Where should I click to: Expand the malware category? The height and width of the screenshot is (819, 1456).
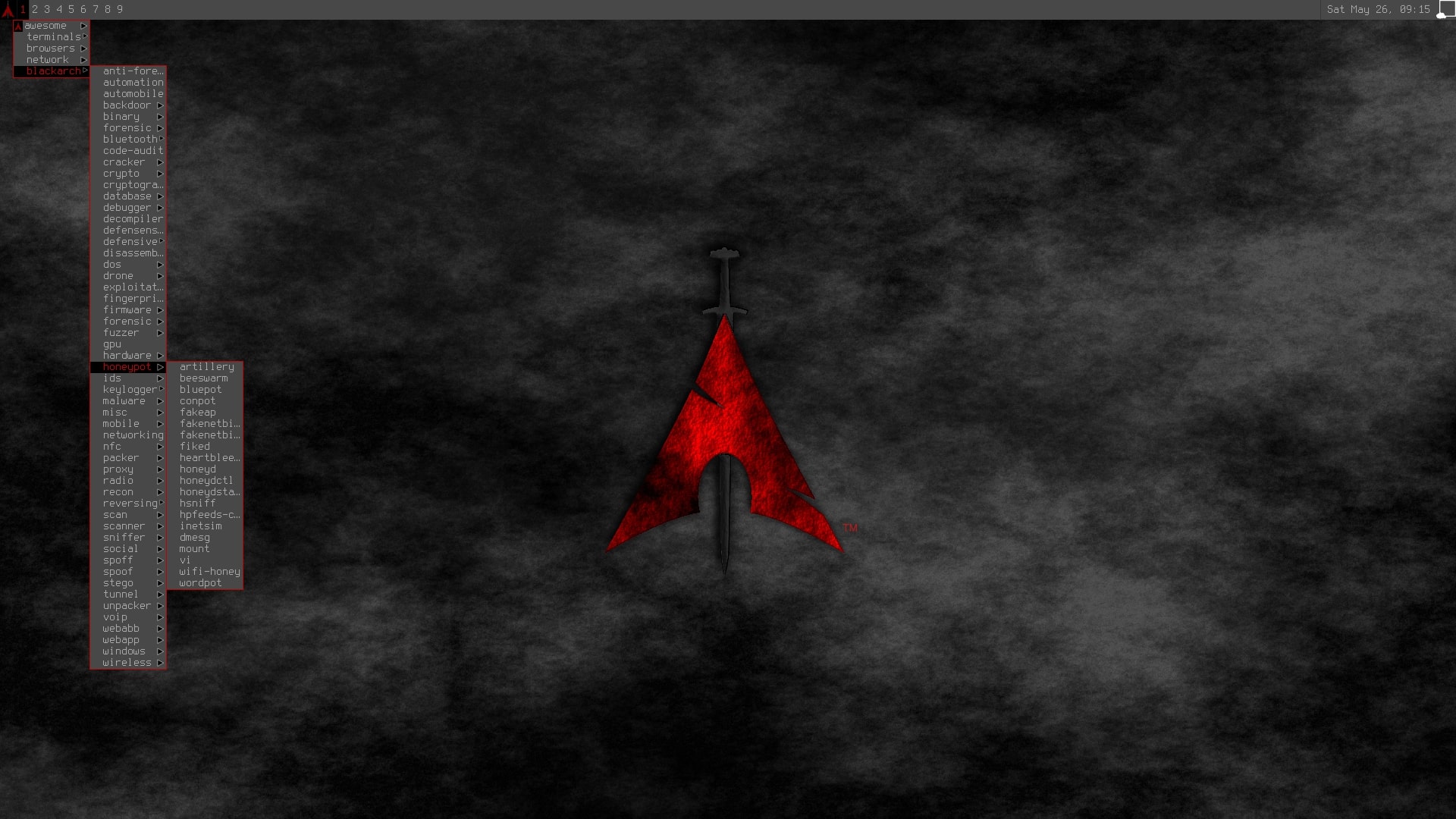pyautogui.click(x=124, y=401)
